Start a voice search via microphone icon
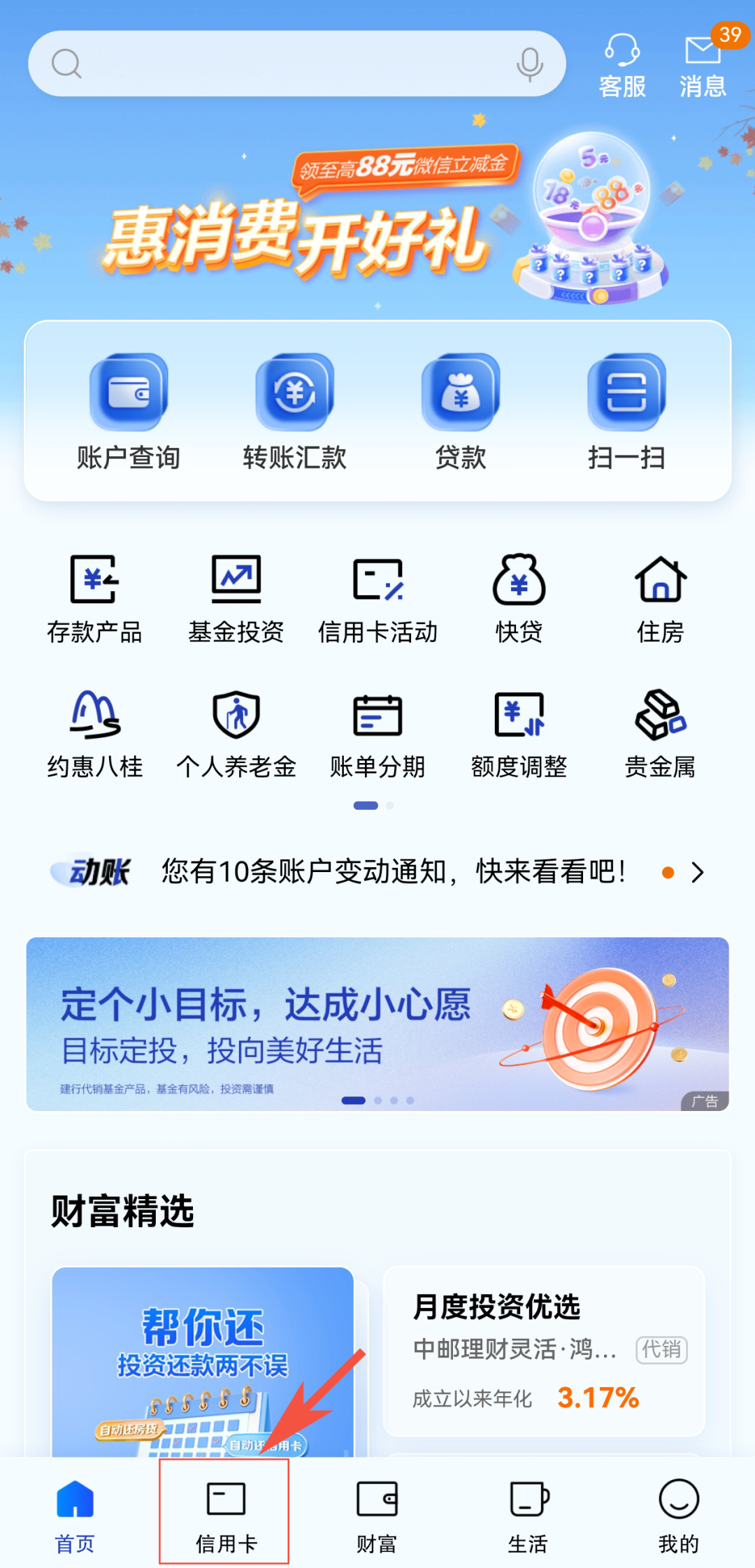The image size is (755, 1568). 530,62
